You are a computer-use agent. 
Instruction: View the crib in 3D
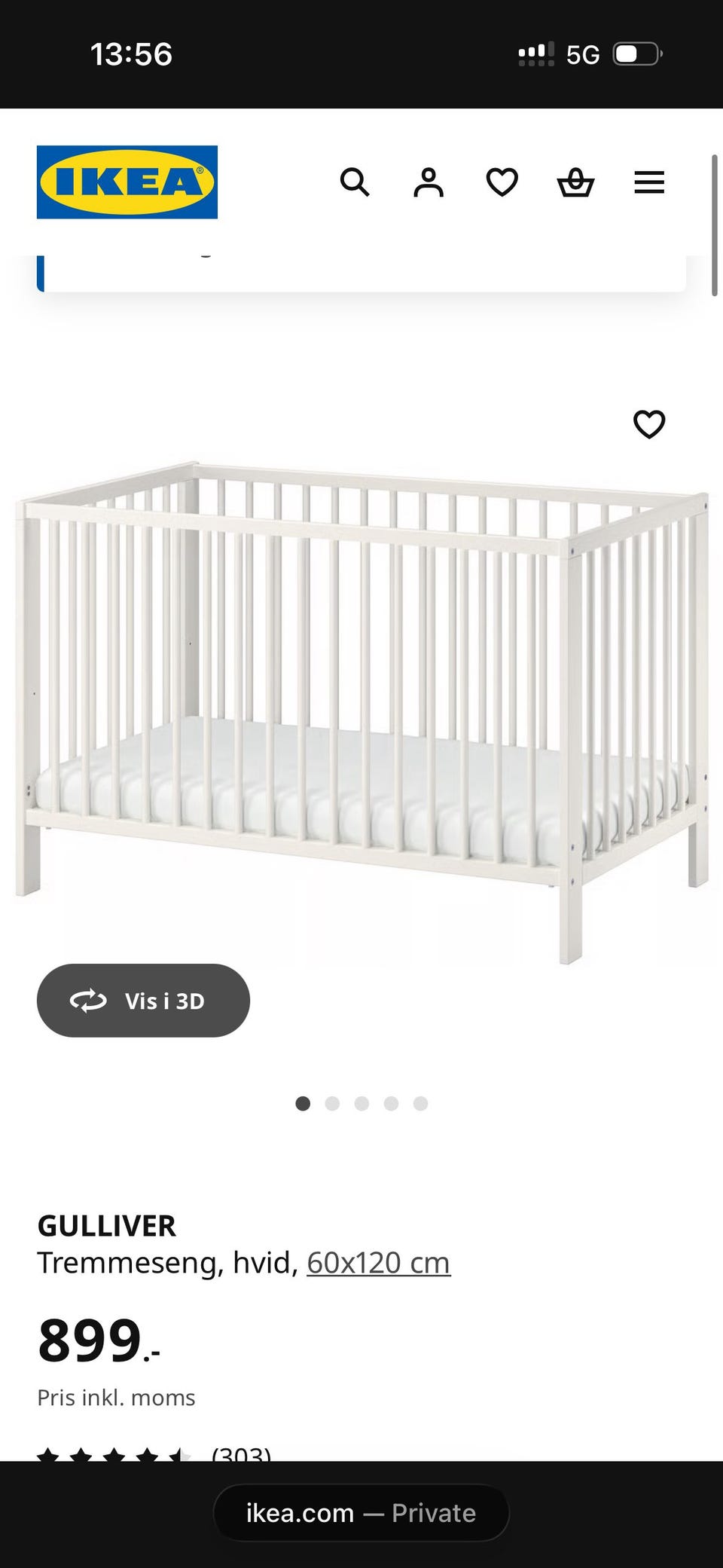(143, 1001)
